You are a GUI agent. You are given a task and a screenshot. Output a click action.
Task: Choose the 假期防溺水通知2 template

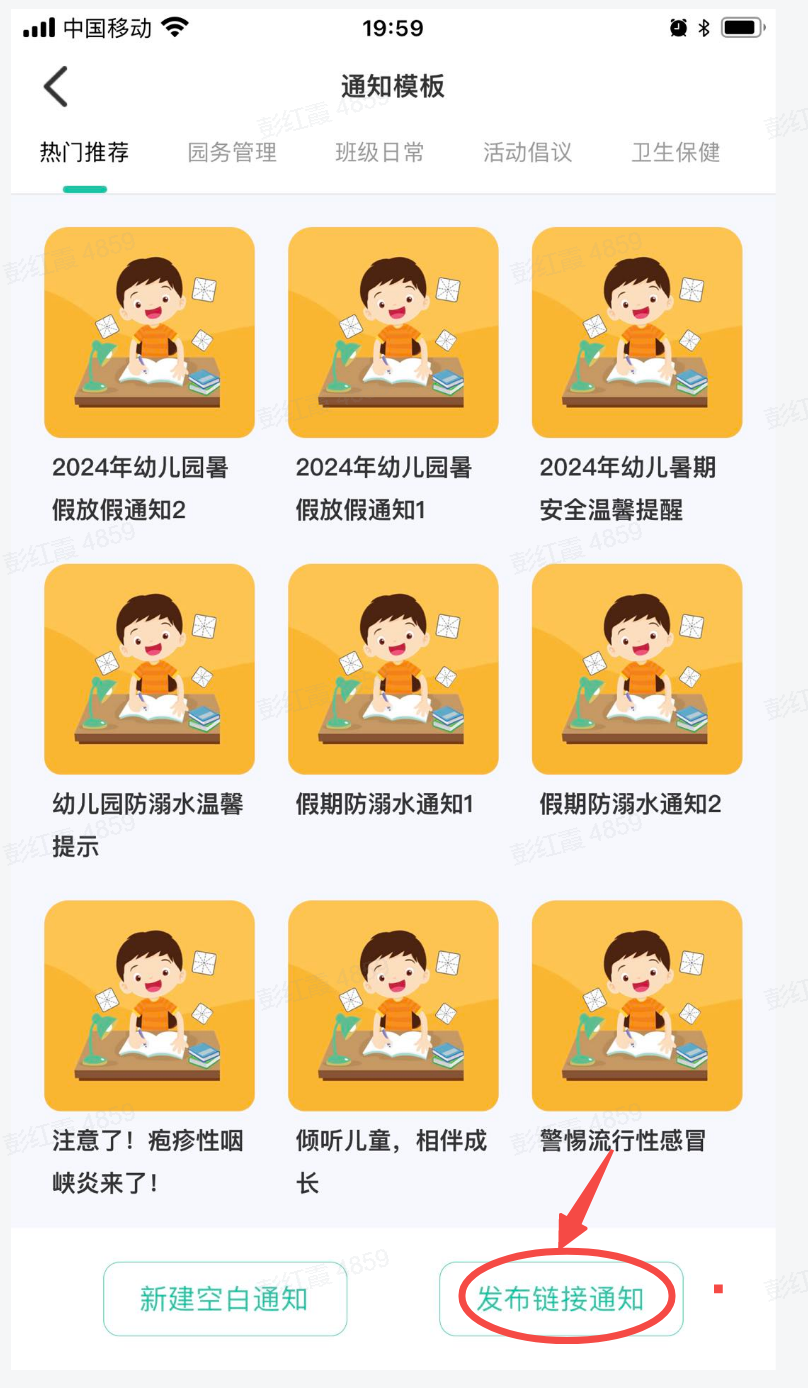pyautogui.click(x=637, y=669)
